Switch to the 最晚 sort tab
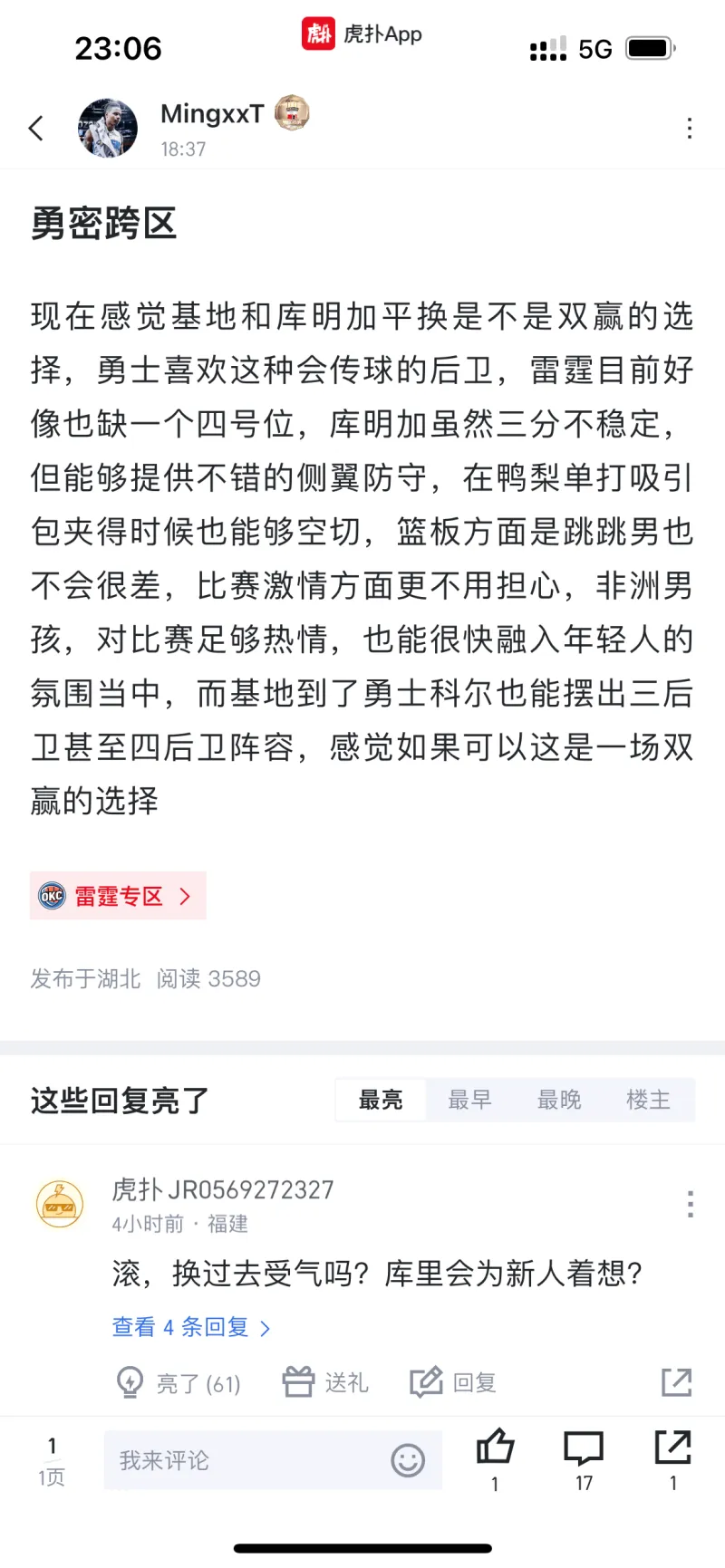725x1568 pixels. pyautogui.click(x=559, y=1100)
